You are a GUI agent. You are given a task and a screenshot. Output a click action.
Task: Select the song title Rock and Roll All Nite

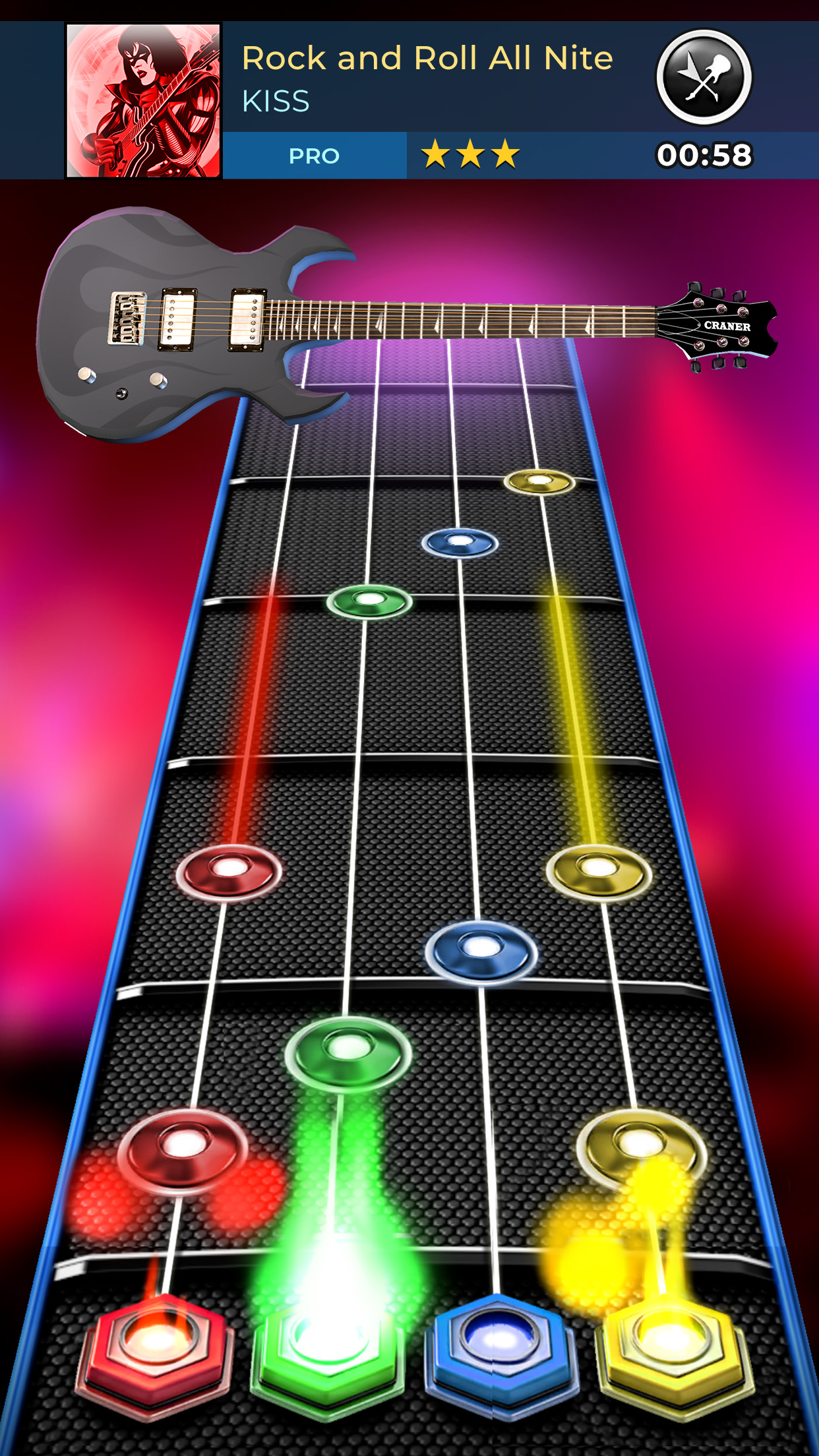click(427, 58)
